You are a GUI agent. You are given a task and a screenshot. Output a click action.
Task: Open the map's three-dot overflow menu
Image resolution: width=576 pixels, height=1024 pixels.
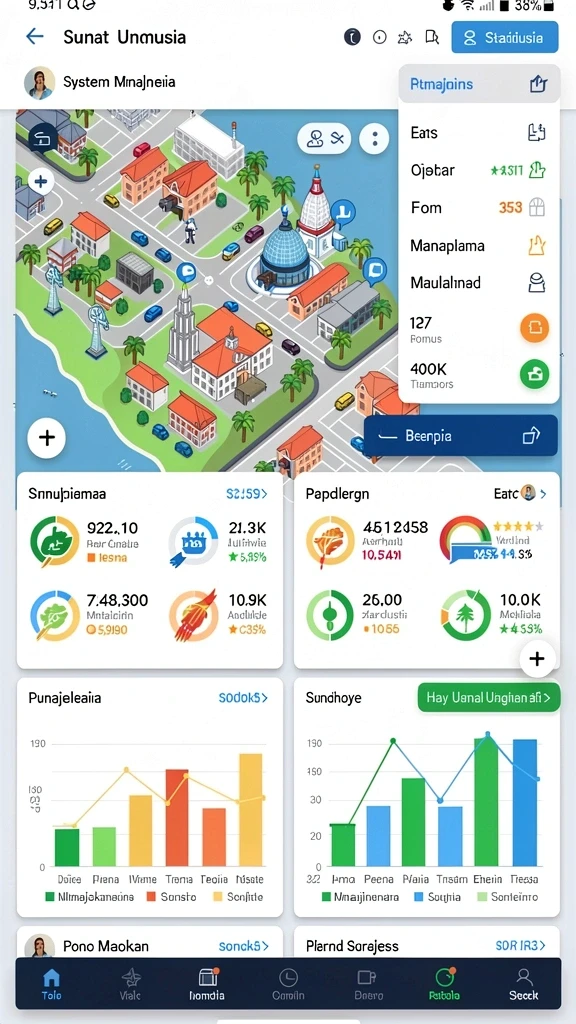click(375, 138)
